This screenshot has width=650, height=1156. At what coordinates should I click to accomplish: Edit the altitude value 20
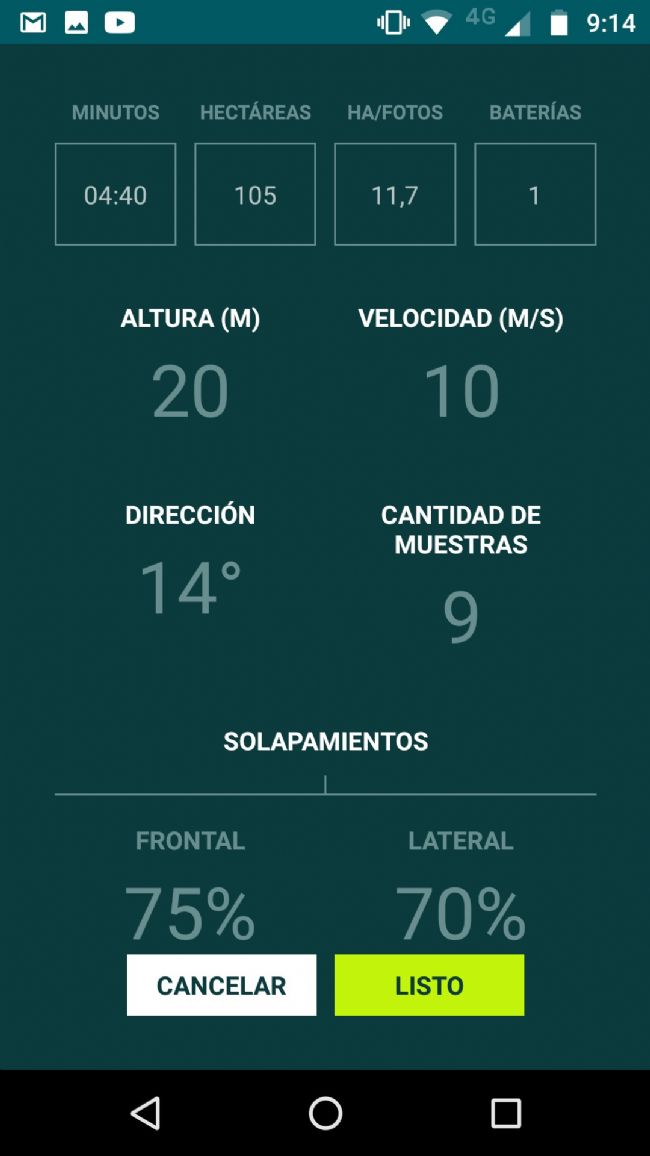(x=190, y=391)
